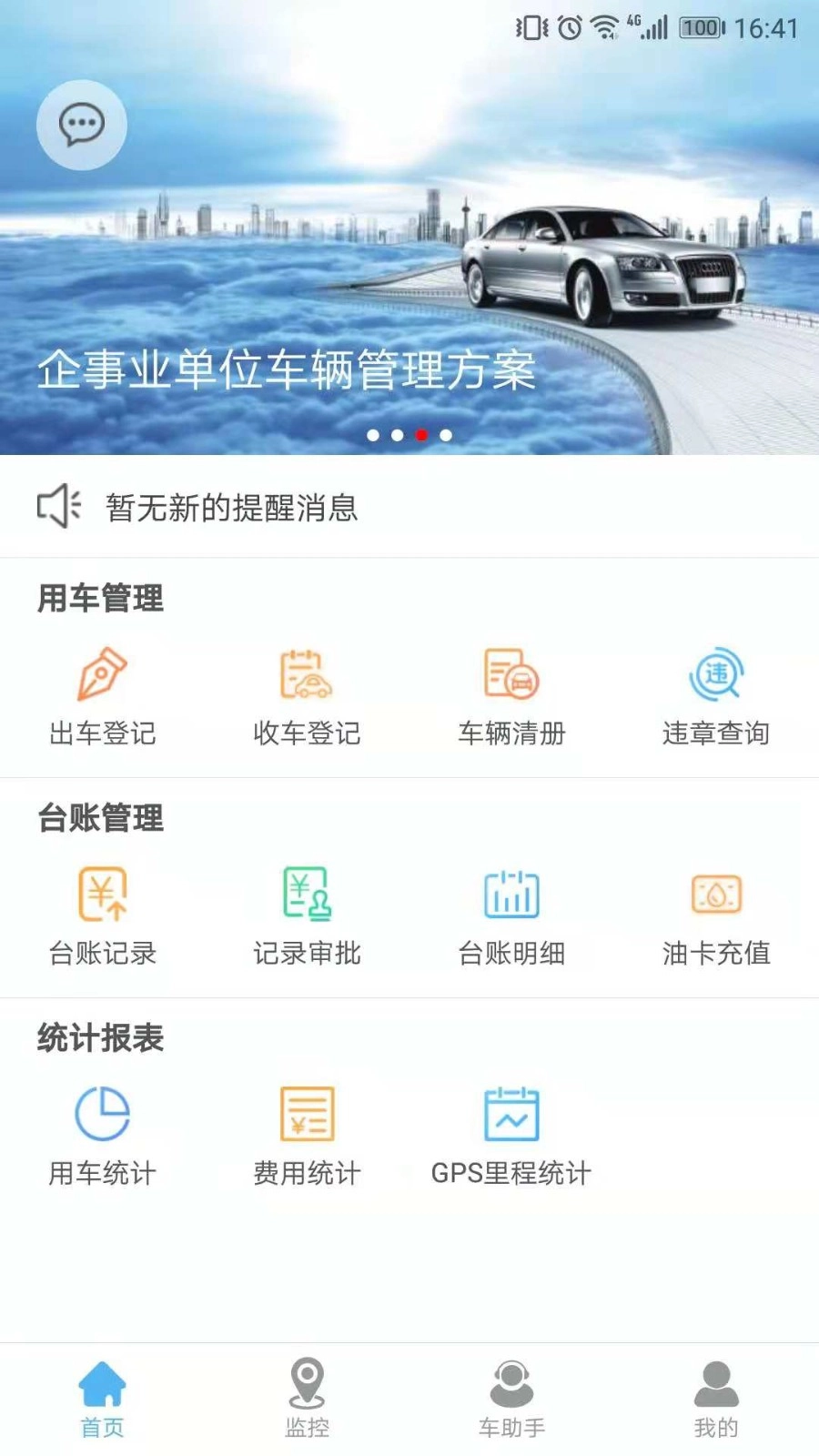Switch to the 车助手 car assistant tab
Screen dimensions: 819x1456
pyautogui.click(x=512, y=1397)
